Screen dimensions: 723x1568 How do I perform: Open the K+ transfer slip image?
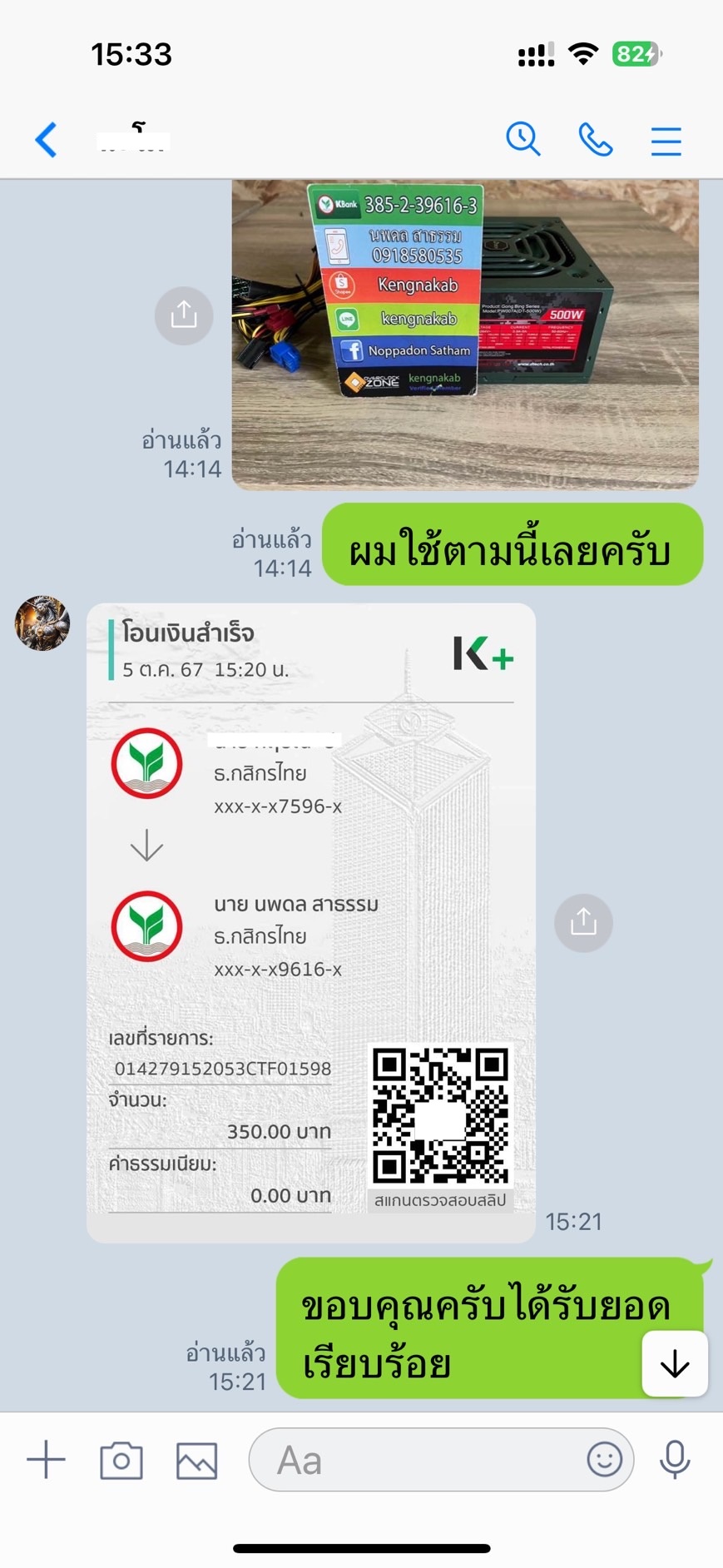click(310, 922)
